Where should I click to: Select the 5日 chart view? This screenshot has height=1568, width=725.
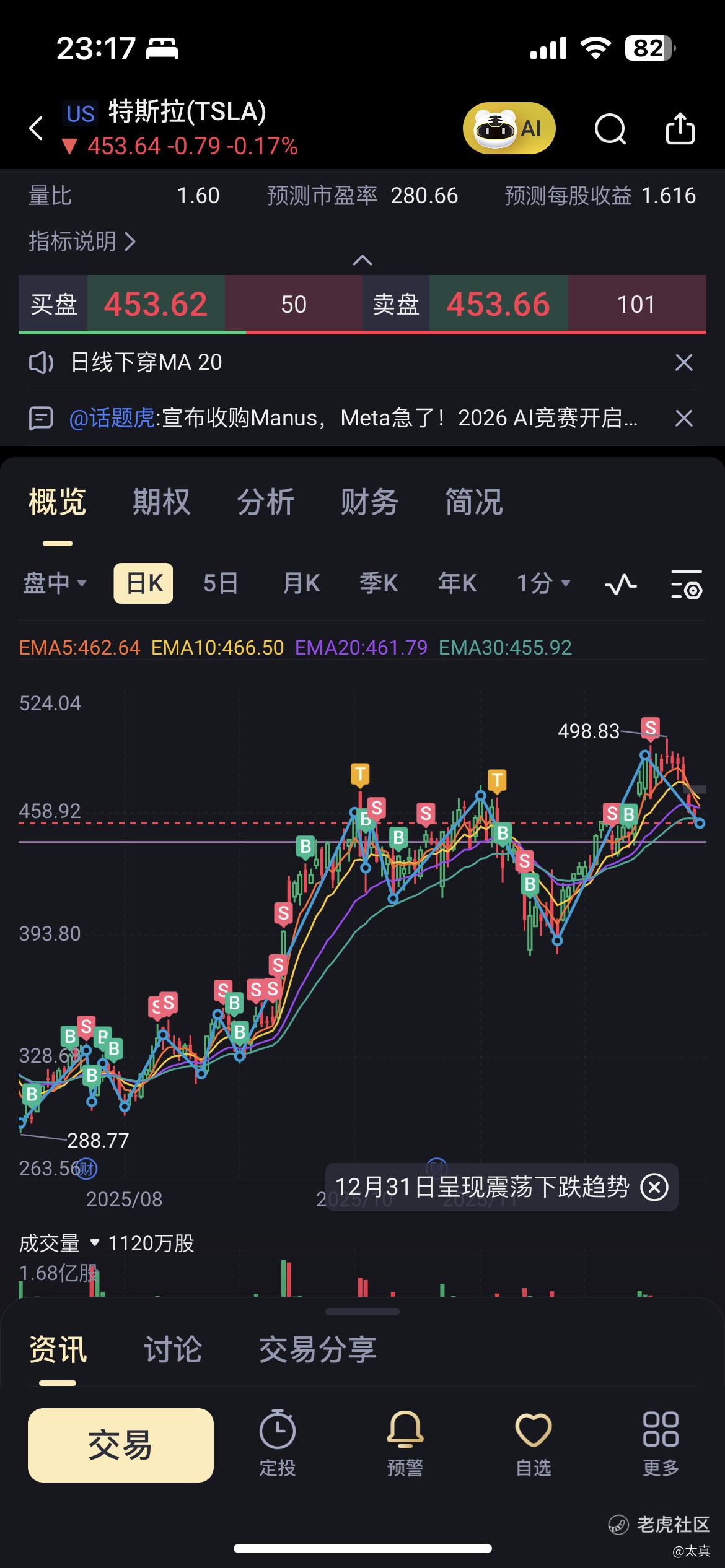tap(221, 583)
